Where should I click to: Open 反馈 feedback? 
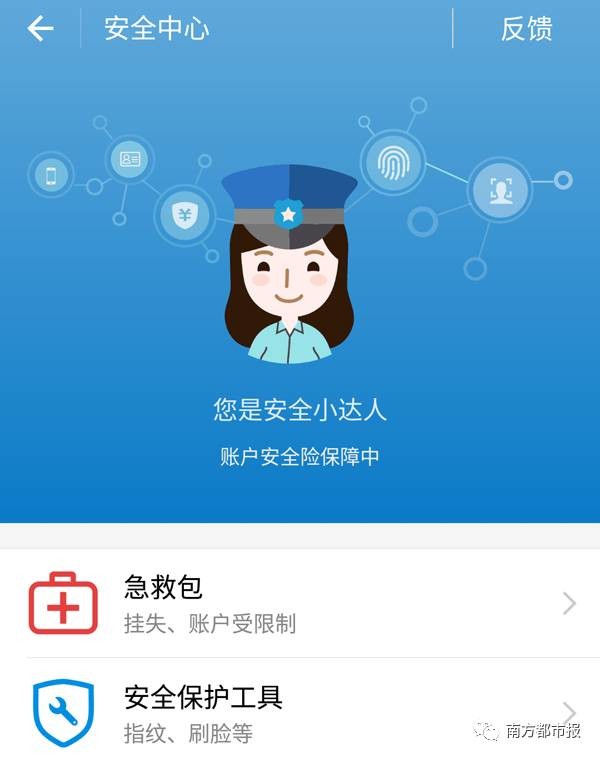pos(526,29)
